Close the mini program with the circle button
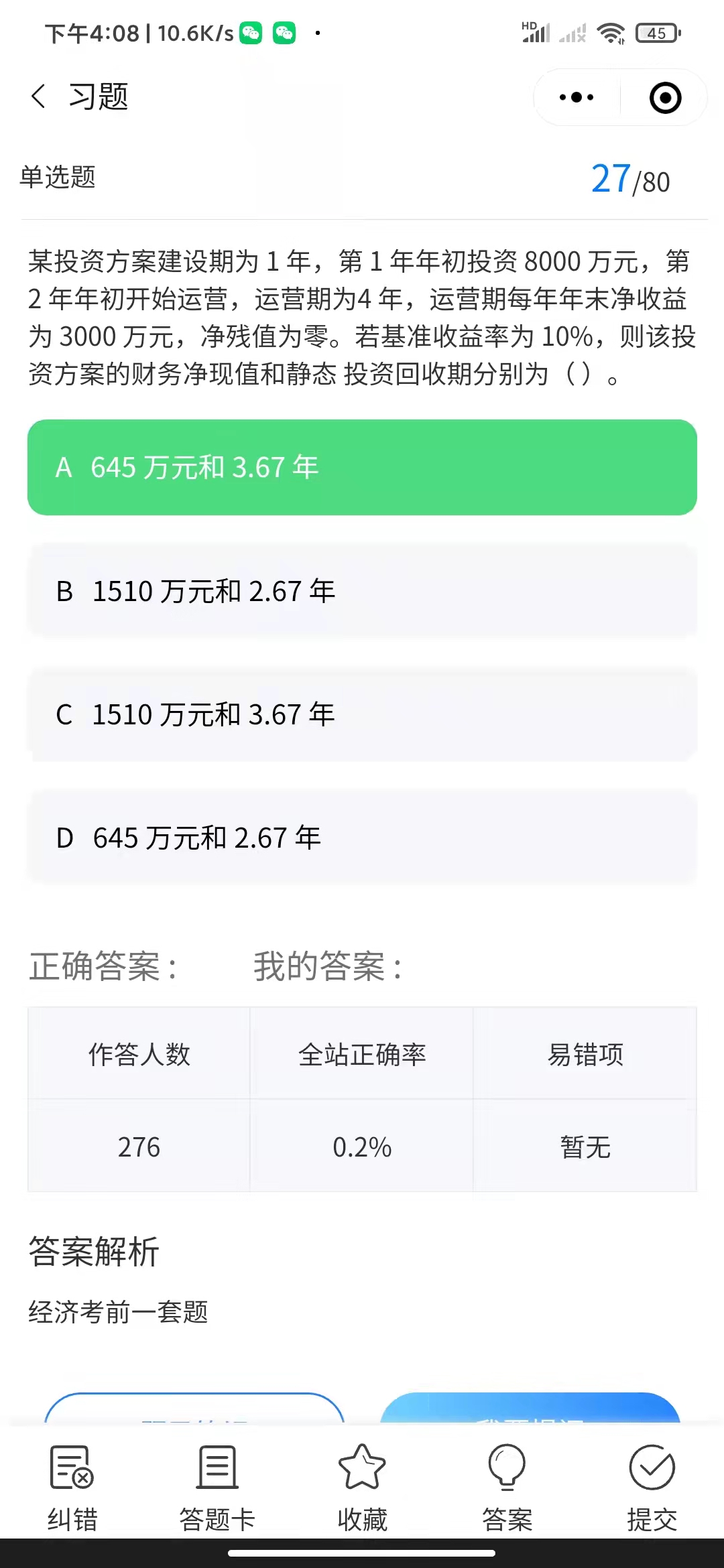 [x=665, y=98]
